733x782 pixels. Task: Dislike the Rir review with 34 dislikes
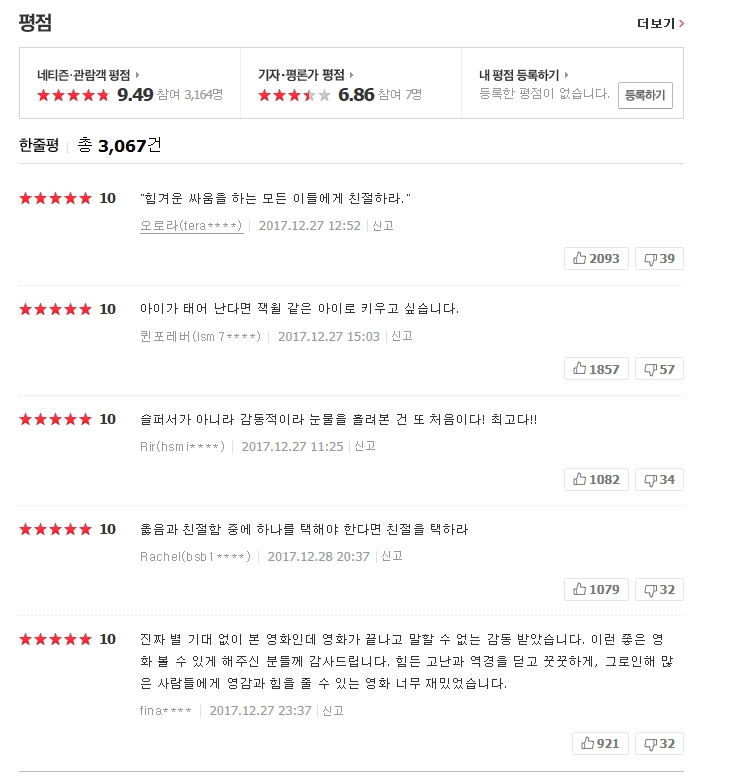(659, 479)
